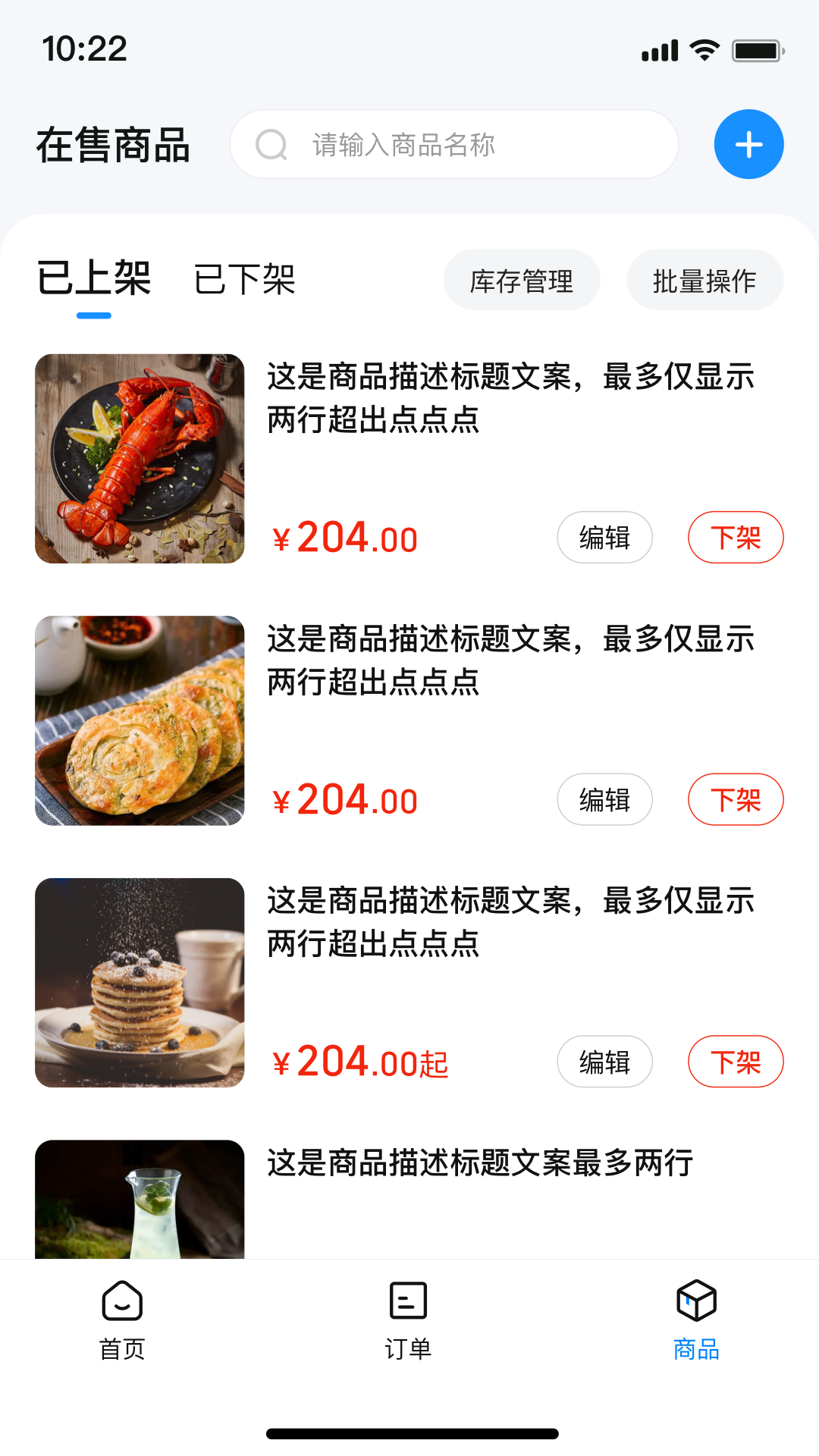Open the lobster product image
The image size is (819, 1456).
tap(140, 459)
